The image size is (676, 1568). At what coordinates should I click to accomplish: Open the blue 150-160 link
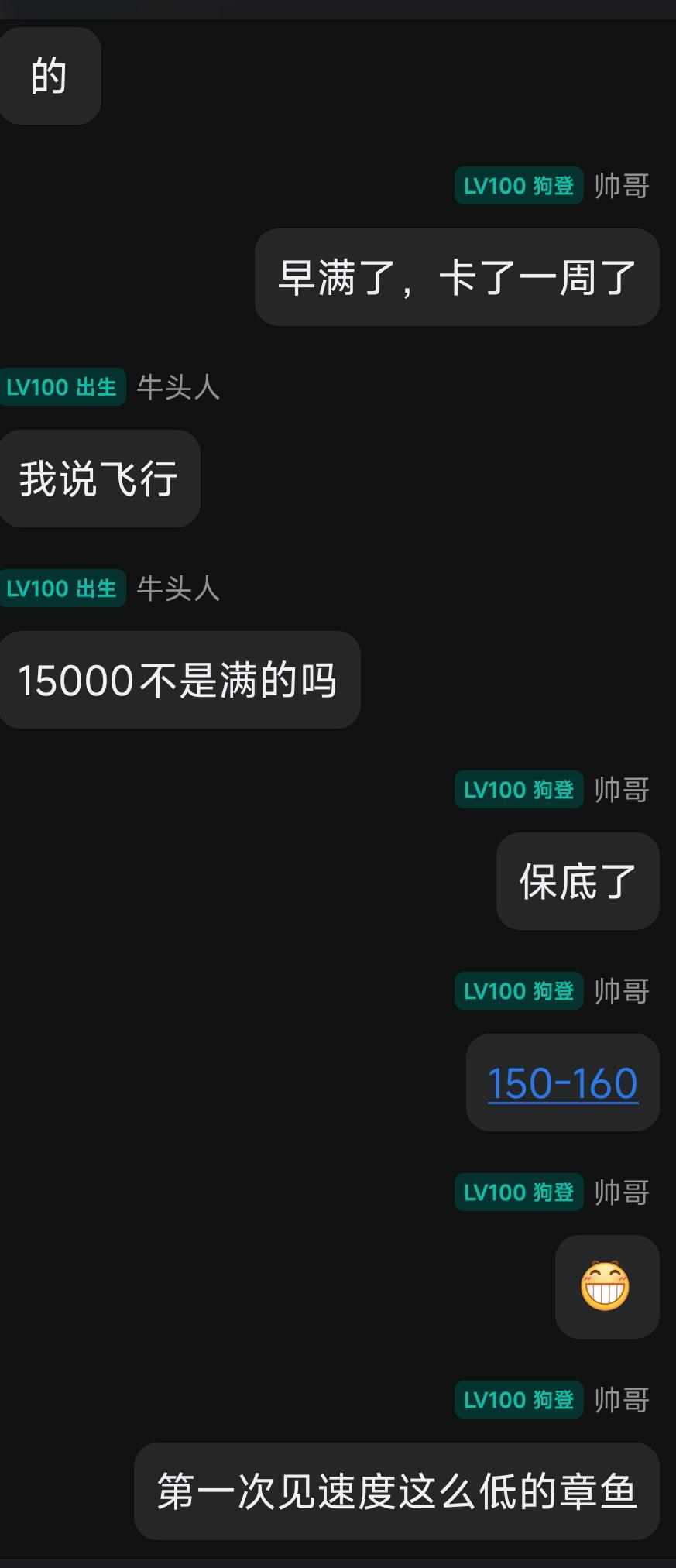tap(562, 1082)
